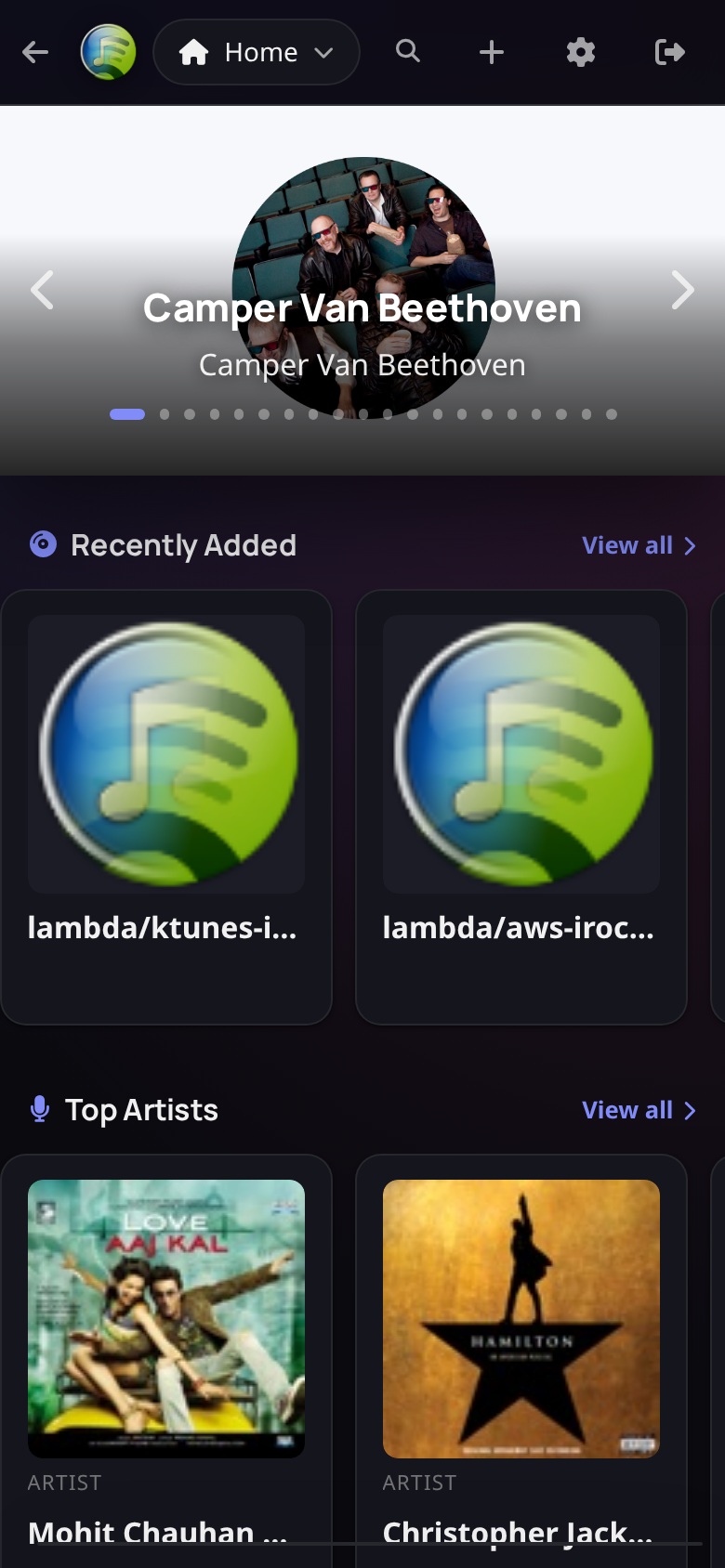This screenshot has width=725, height=1568.
Task: Open artist Mohit Chauhan card
Action: click(166, 1361)
